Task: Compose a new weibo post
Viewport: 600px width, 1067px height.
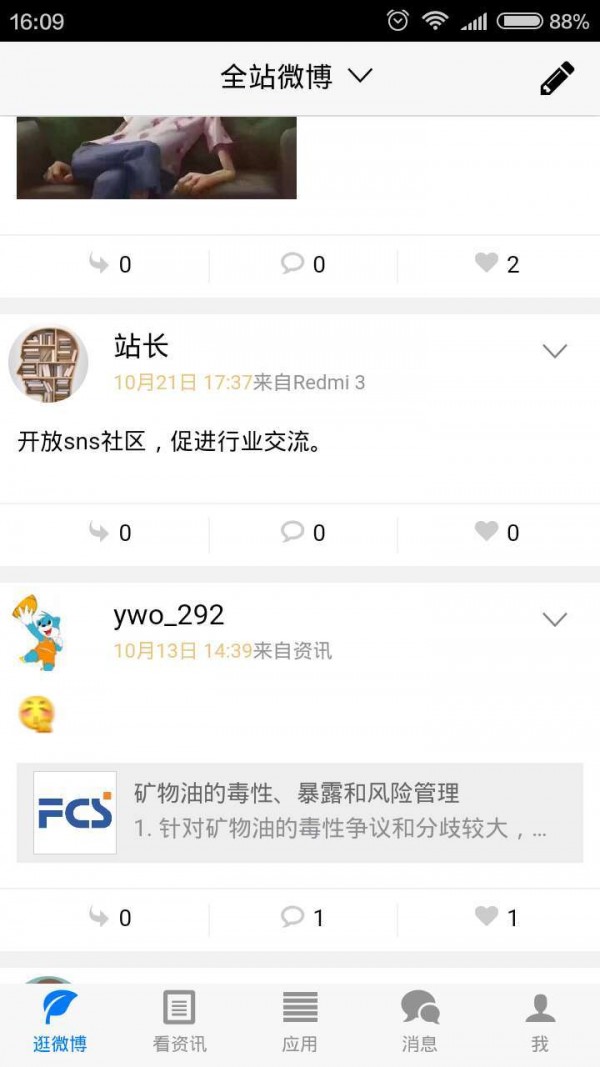Action: [x=557, y=78]
